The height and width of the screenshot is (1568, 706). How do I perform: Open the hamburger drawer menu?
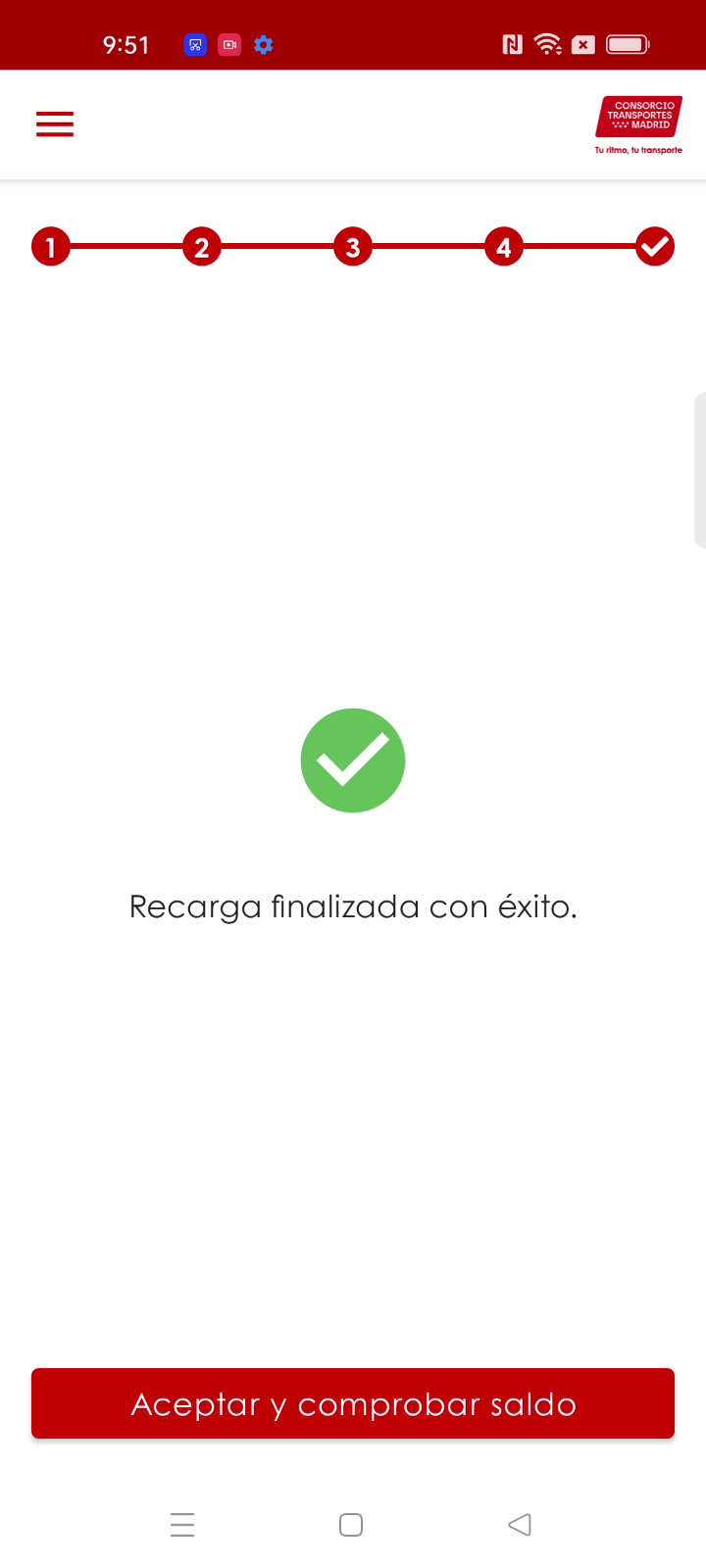pos(55,124)
